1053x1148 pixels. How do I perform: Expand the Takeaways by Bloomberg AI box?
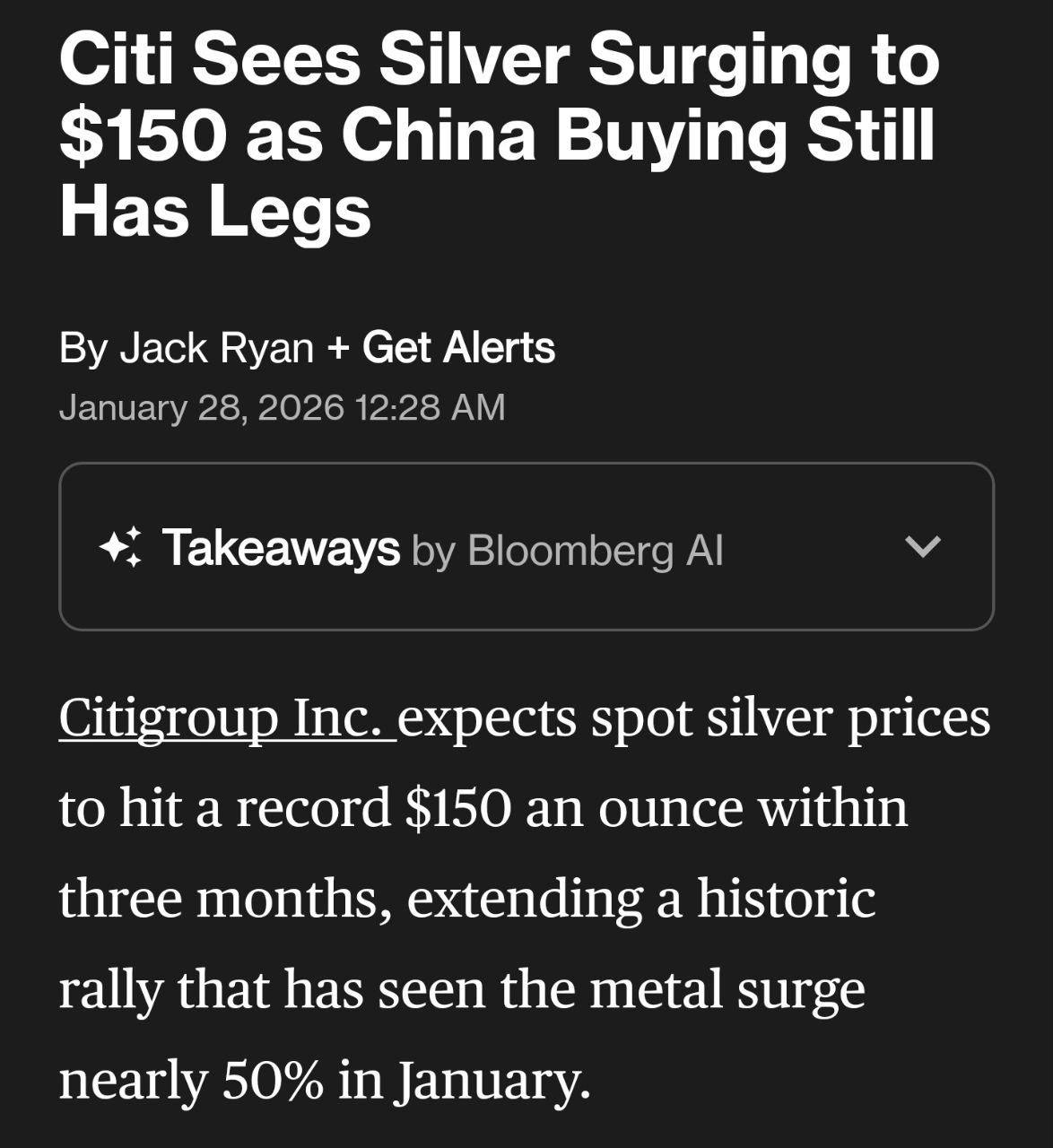[922, 546]
